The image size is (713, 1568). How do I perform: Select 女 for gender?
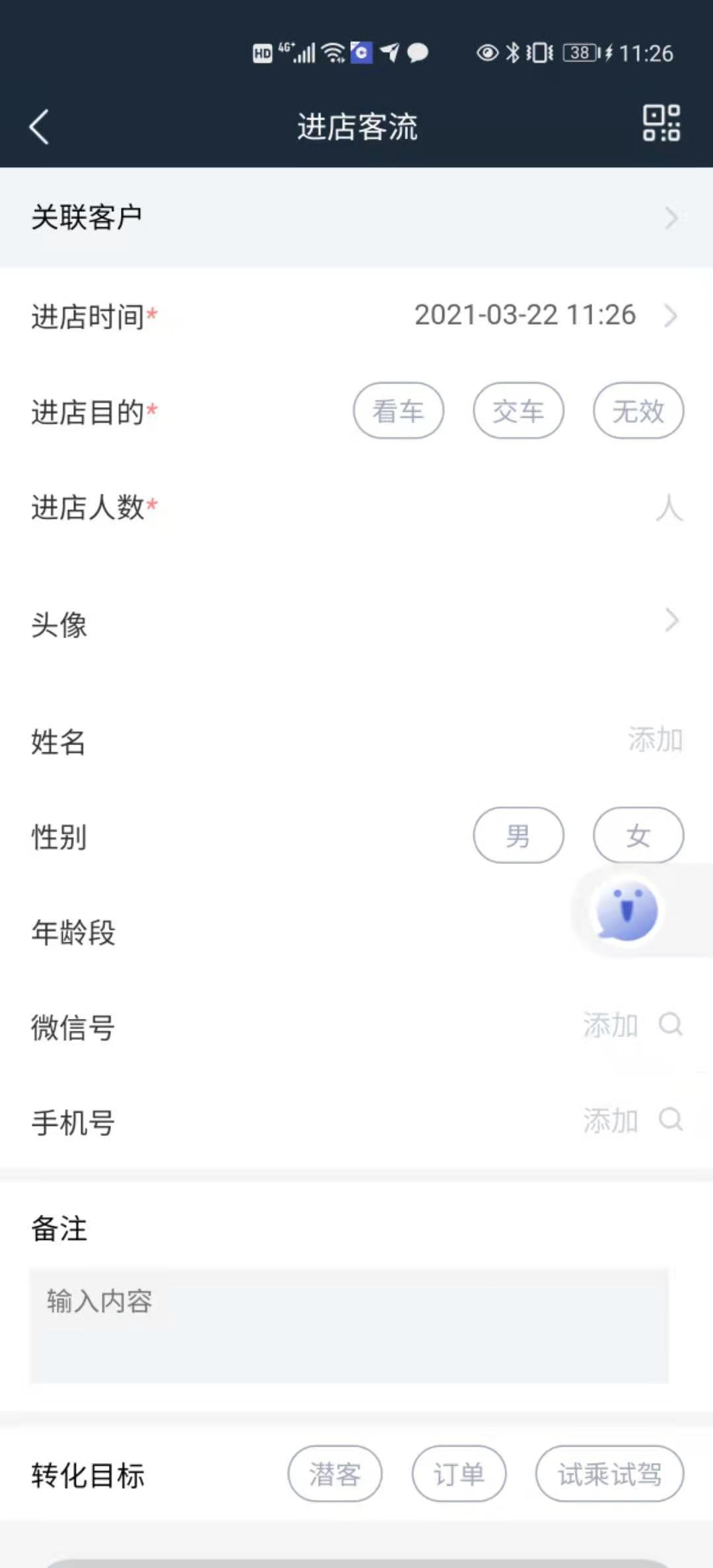tap(638, 835)
